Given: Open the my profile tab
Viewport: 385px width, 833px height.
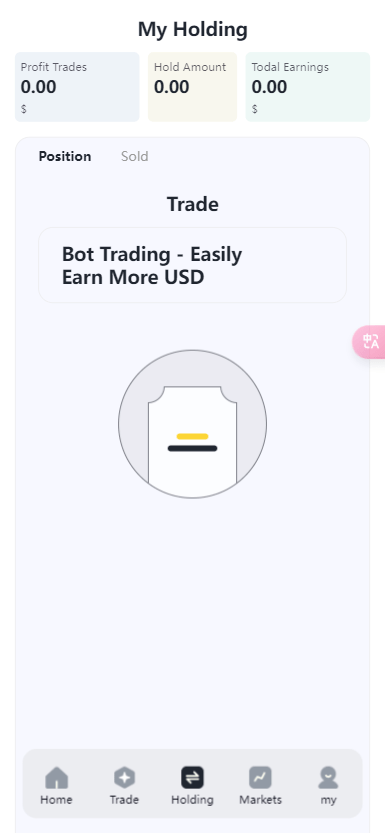Looking at the screenshot, I should pos(328,786).
